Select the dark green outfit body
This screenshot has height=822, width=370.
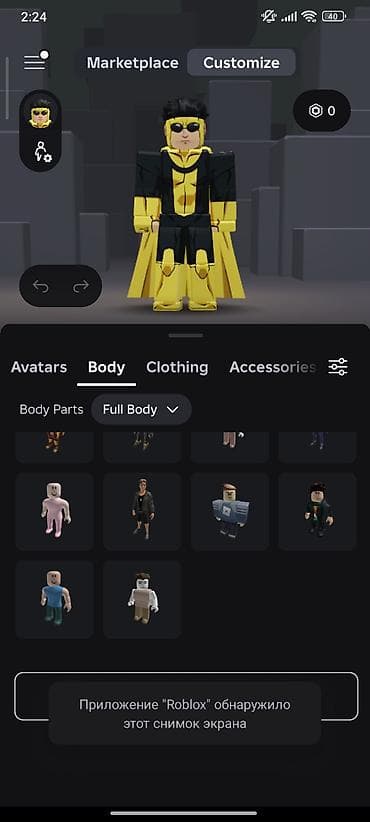318,511
